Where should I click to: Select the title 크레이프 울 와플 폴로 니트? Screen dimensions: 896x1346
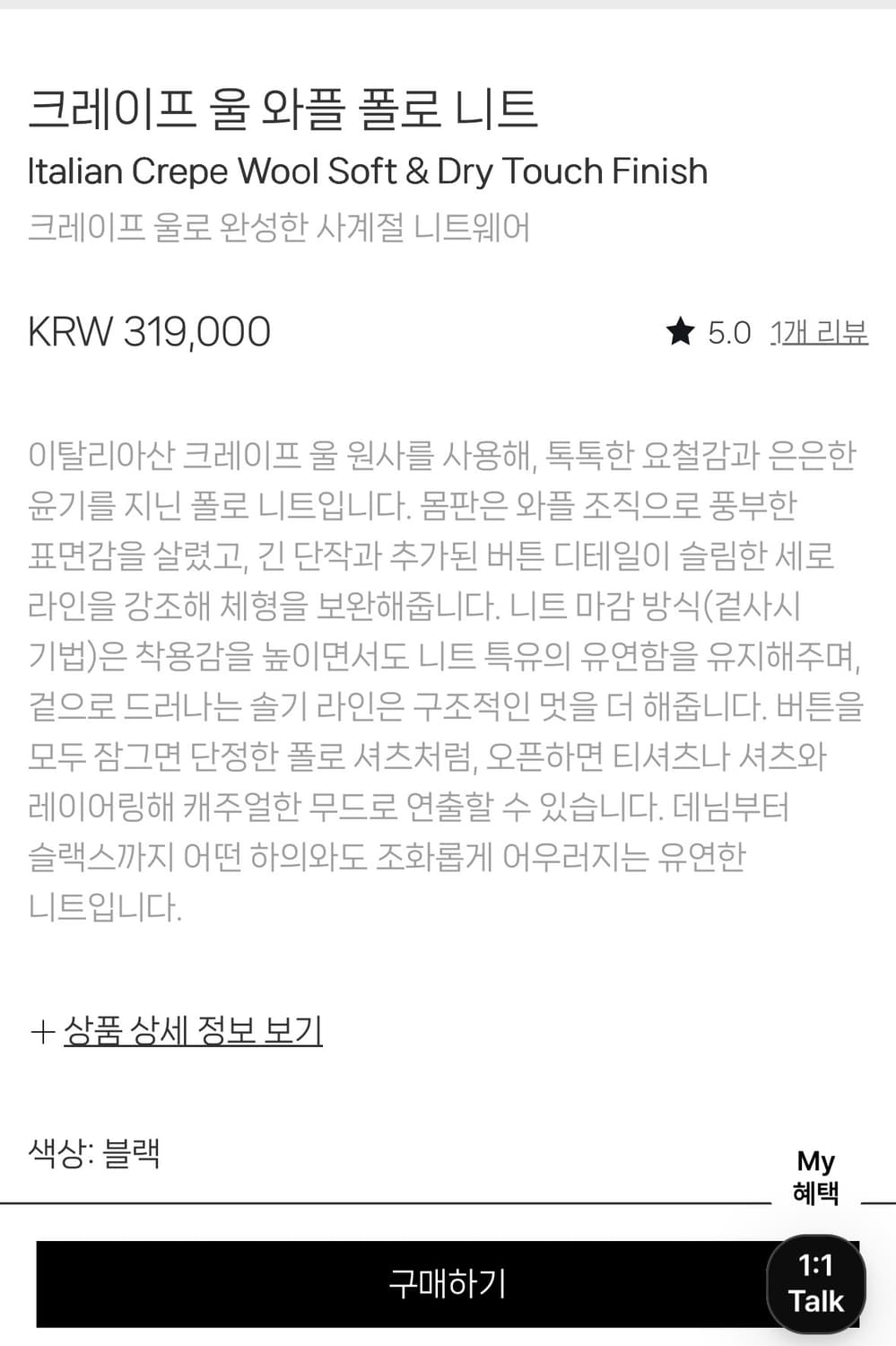coord(283,108)
